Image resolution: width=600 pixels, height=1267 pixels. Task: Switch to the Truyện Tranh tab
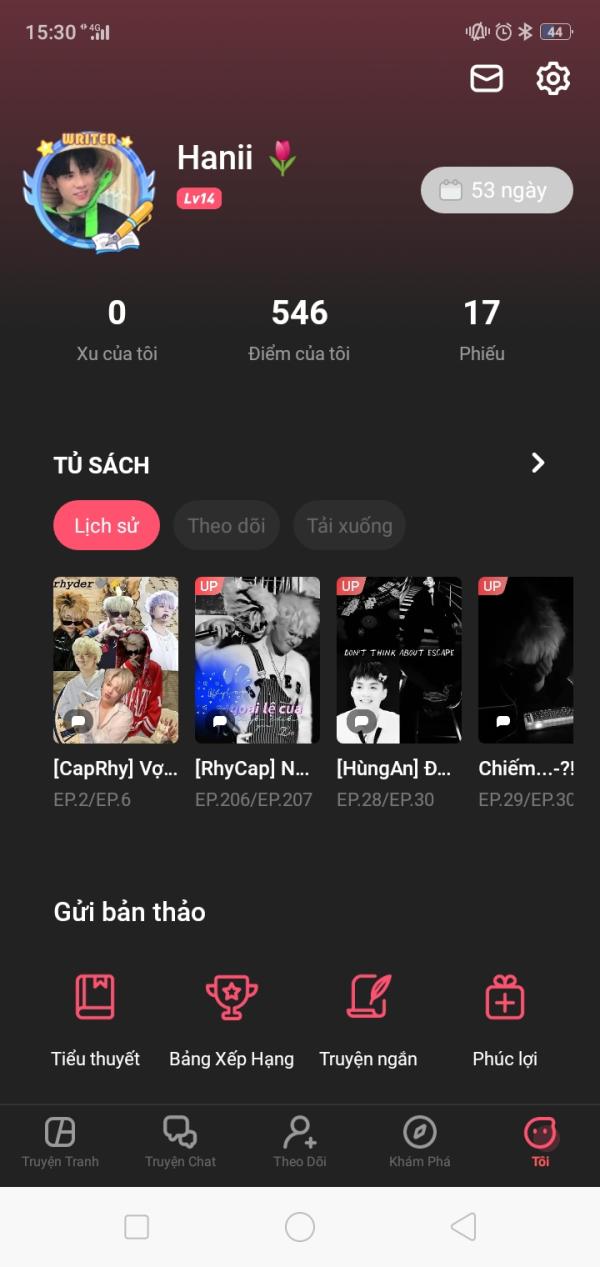click(x=60, y=1141)
